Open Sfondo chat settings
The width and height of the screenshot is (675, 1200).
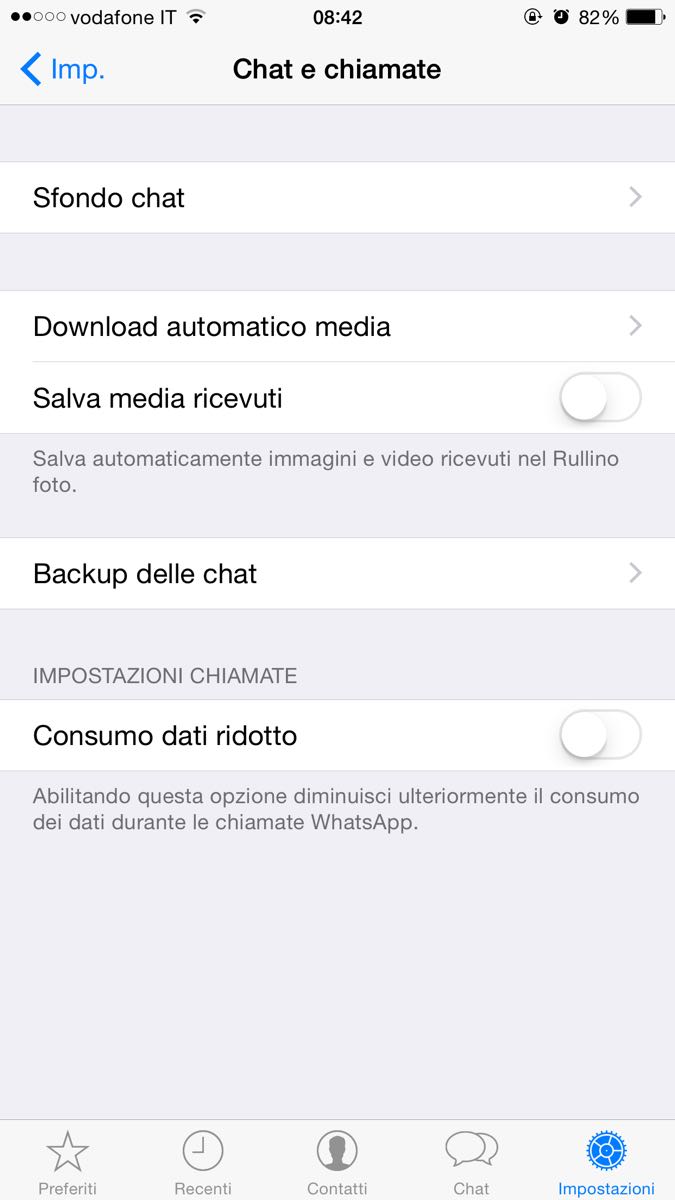[x=337, y=198]
